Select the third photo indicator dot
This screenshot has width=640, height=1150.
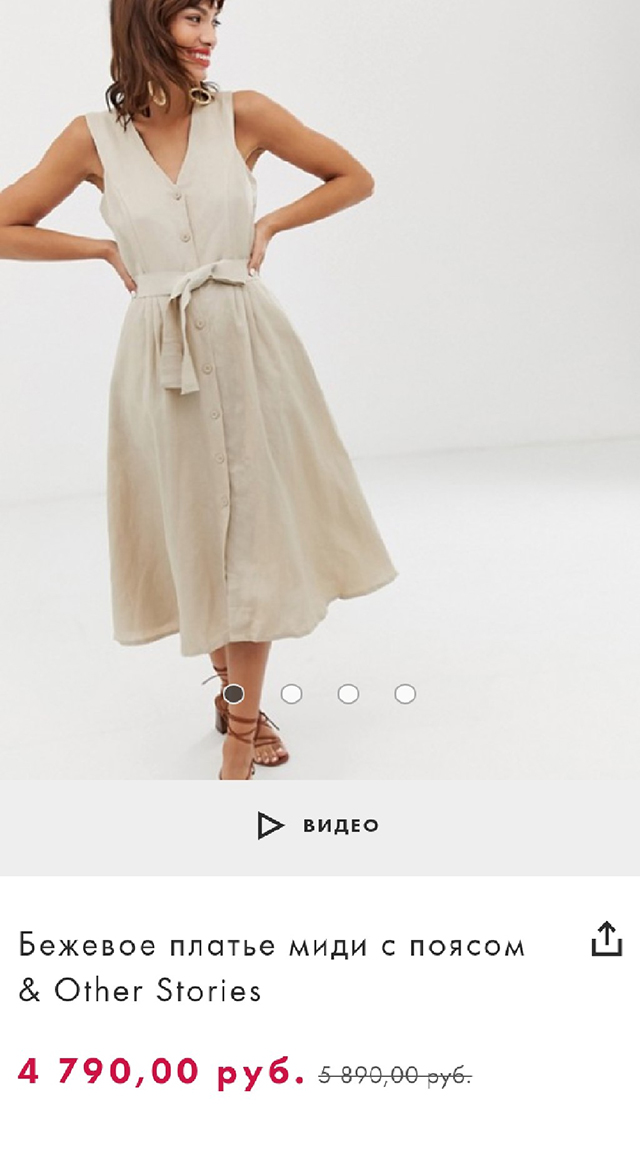click(x=348, y=694)
